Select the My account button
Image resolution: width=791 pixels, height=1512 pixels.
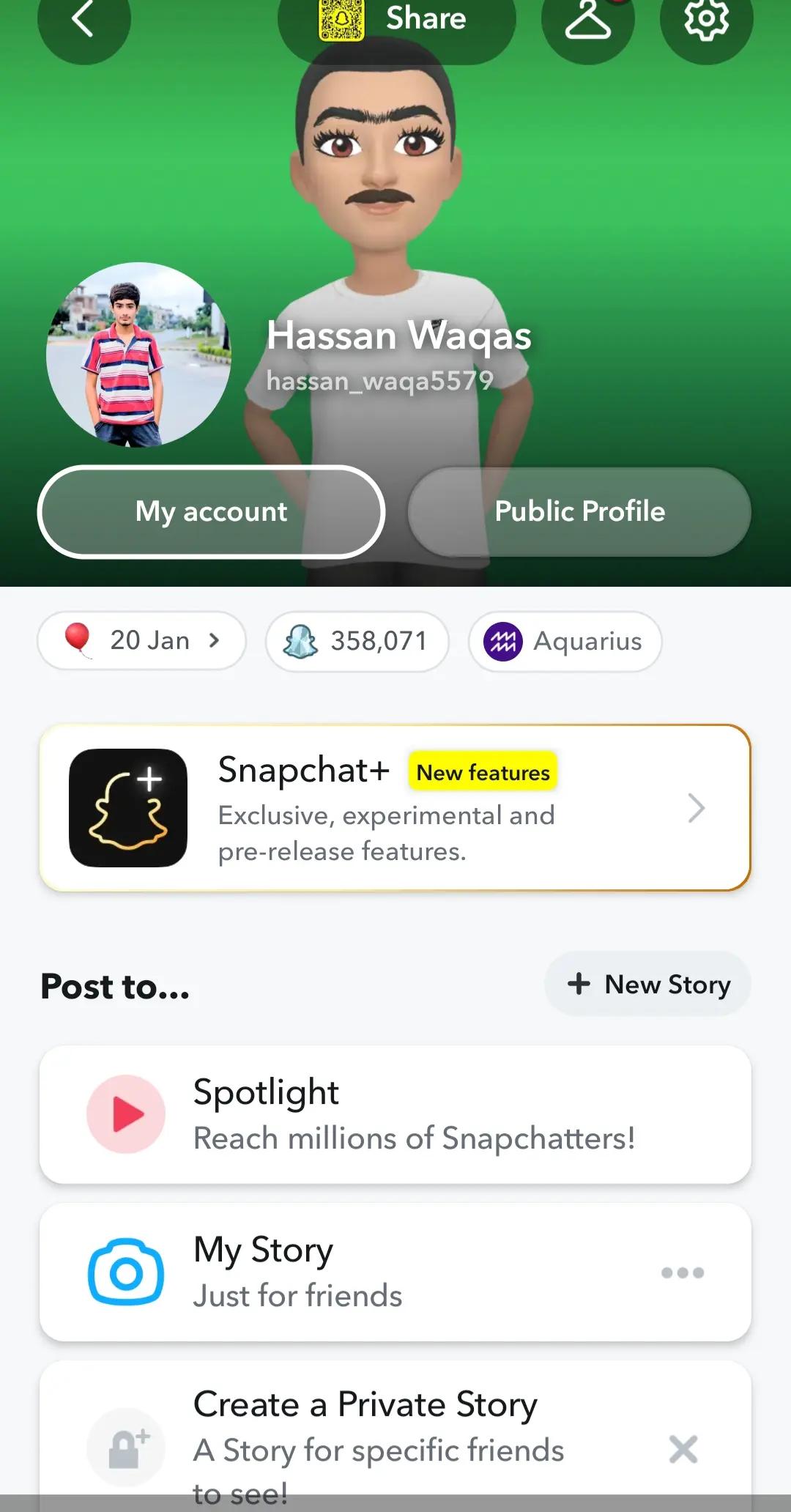[x=211, y=511]
